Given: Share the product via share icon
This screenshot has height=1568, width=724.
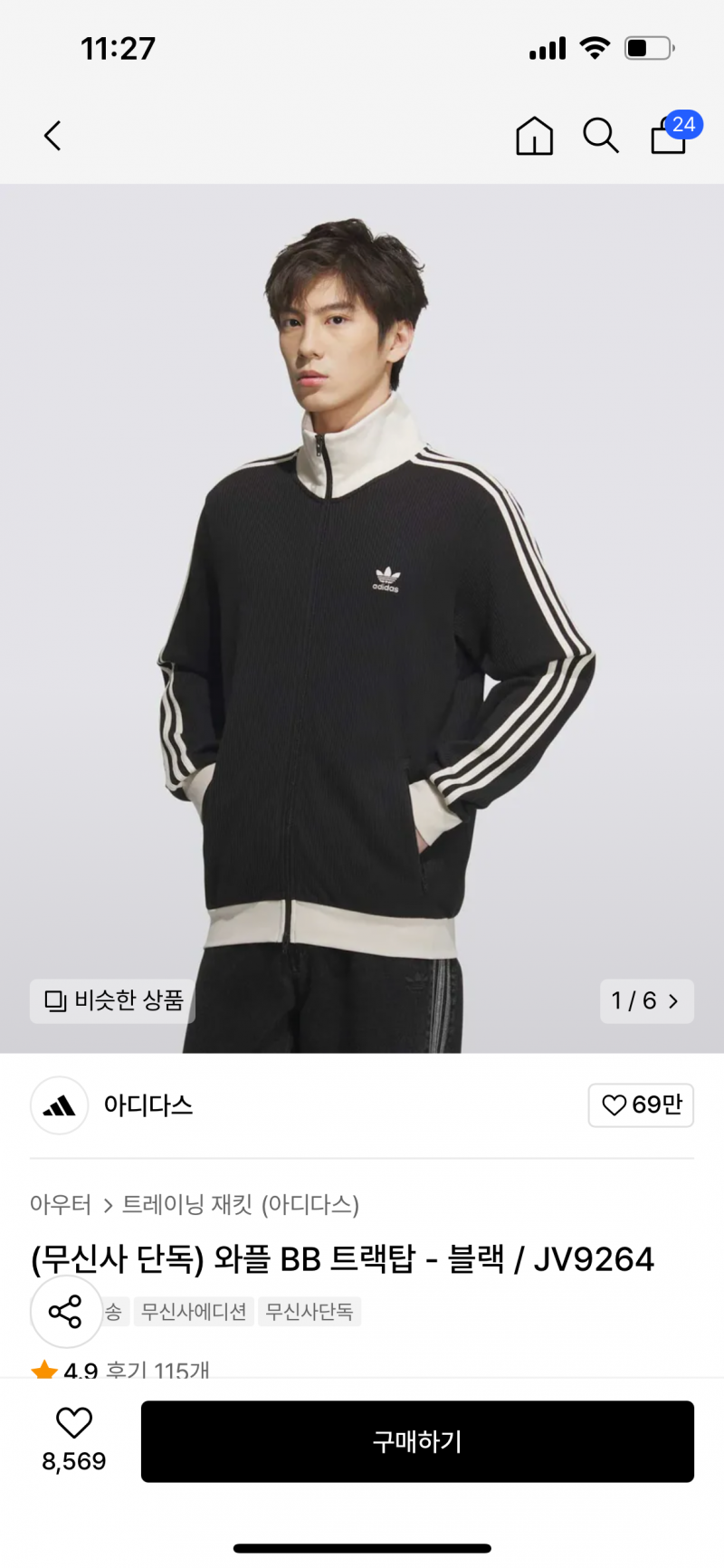Looking at the screenshot, I should [x=67, y=1311].
